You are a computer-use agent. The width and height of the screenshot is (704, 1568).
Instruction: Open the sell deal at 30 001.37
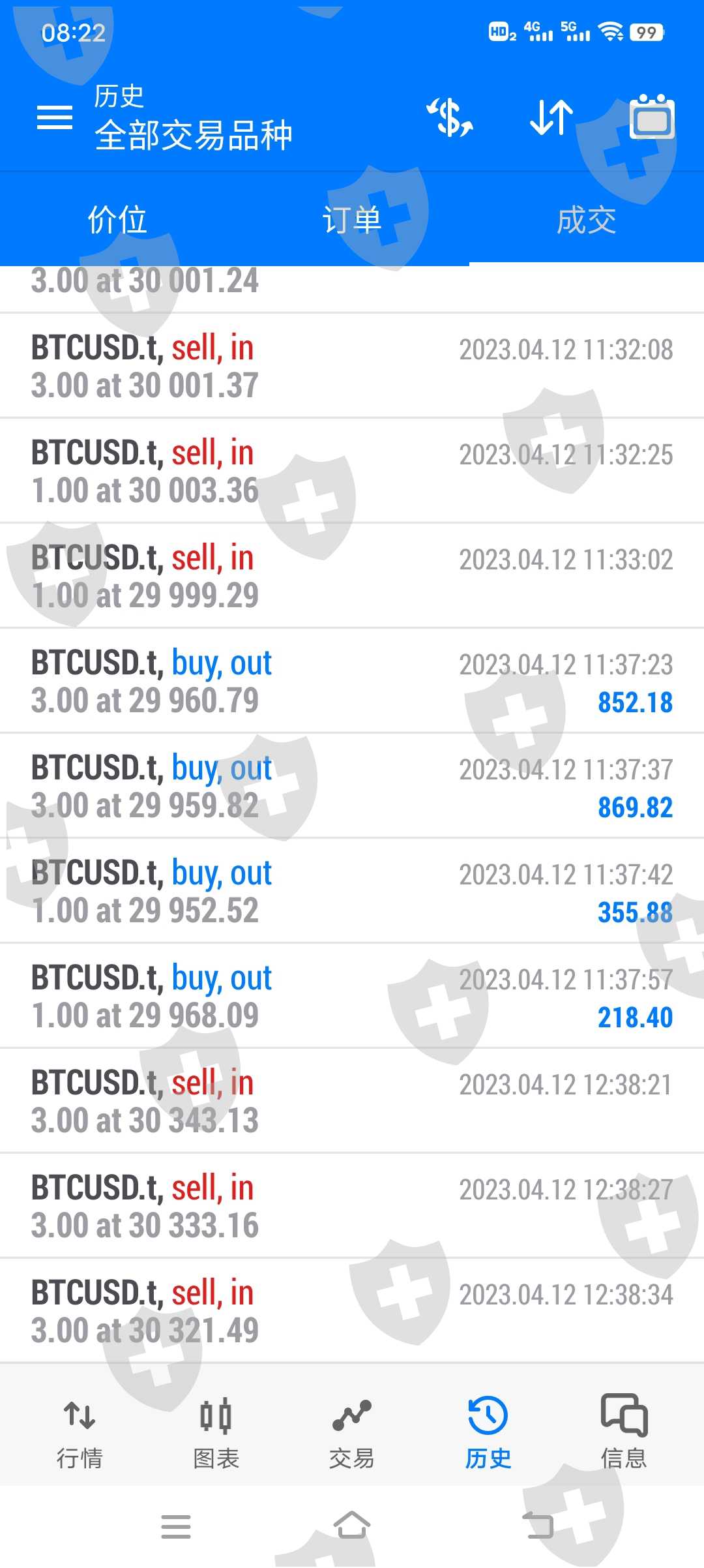[x=352, y=366]
